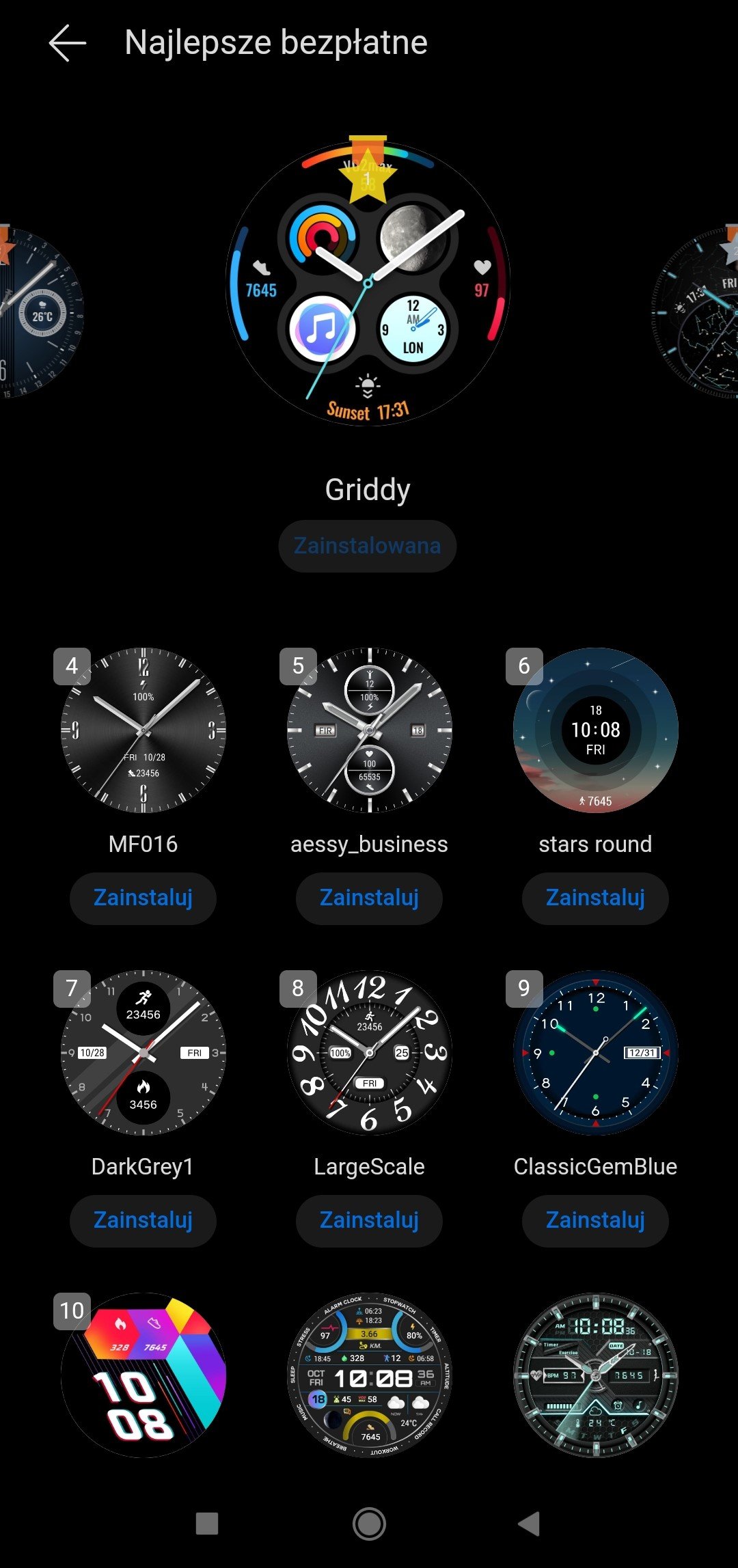738x1568 pixels.
Task: Install the stars round watch face
Action: (x=595, y=898)
